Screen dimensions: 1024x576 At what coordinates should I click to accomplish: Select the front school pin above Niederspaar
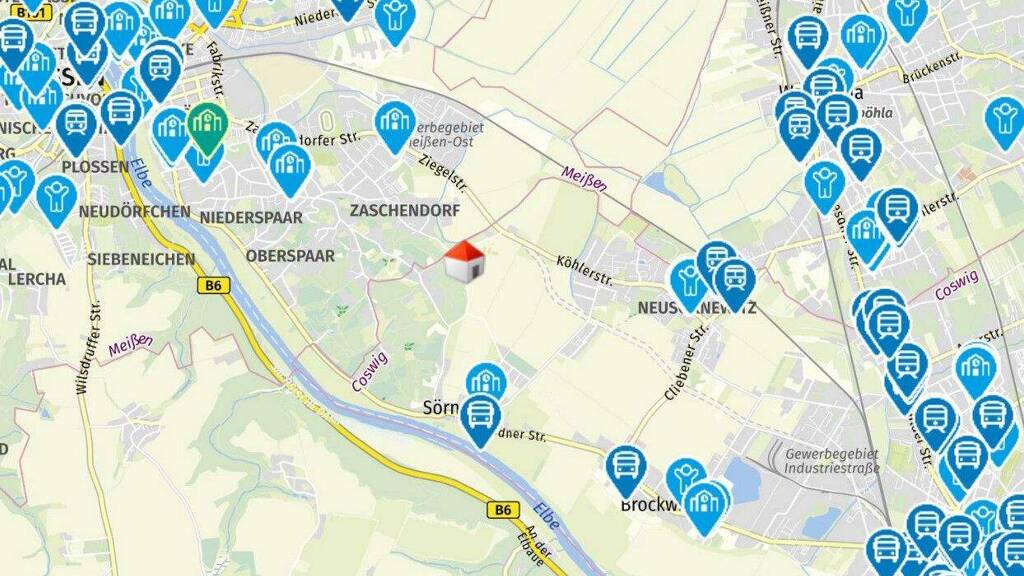coord(290,168)
